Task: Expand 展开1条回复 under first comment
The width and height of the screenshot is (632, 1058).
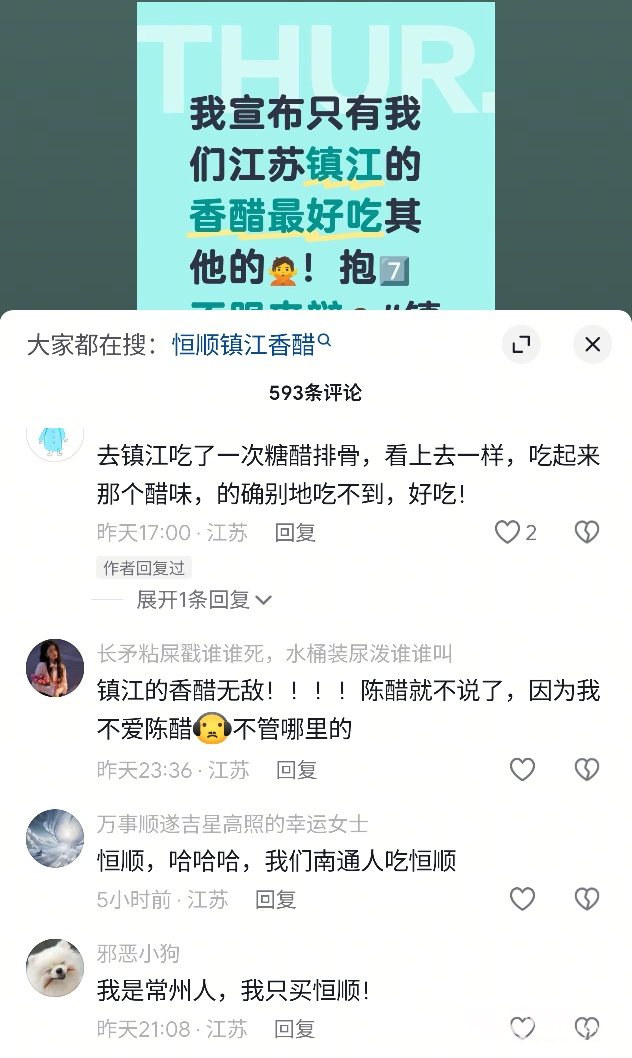Action: point(204,600)
